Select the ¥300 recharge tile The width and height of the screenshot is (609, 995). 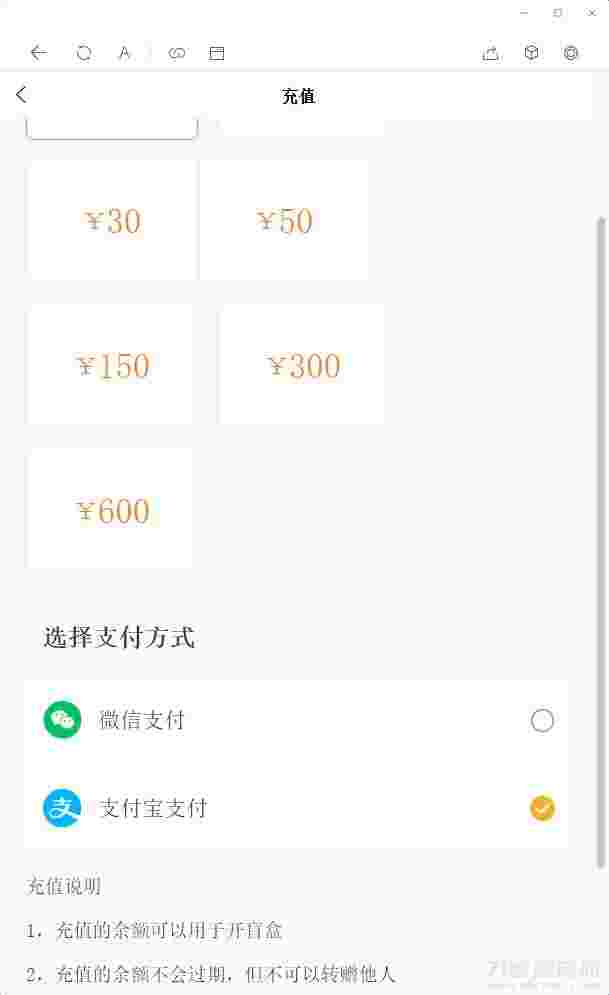click(303, 366)
